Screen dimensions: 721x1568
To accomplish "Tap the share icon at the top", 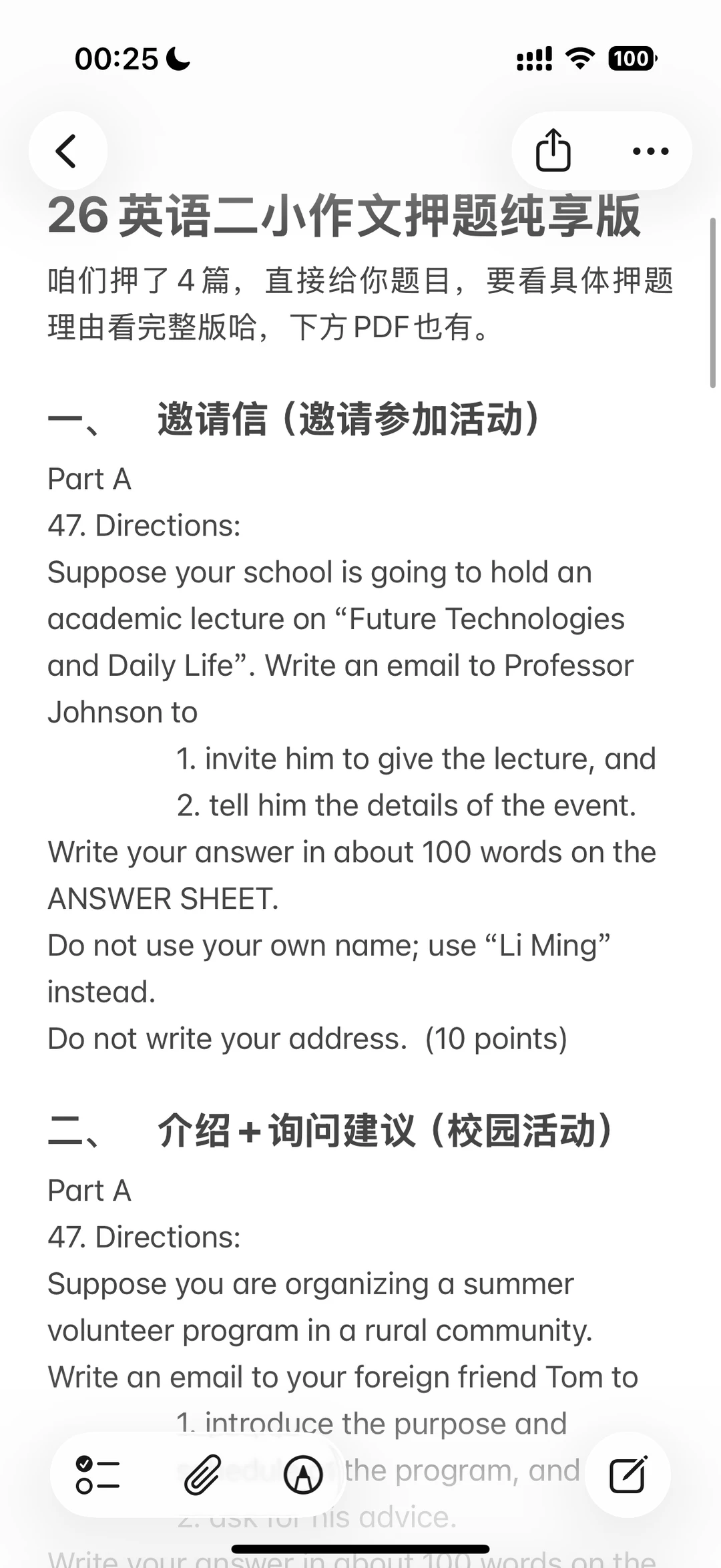I will (554, 151).
